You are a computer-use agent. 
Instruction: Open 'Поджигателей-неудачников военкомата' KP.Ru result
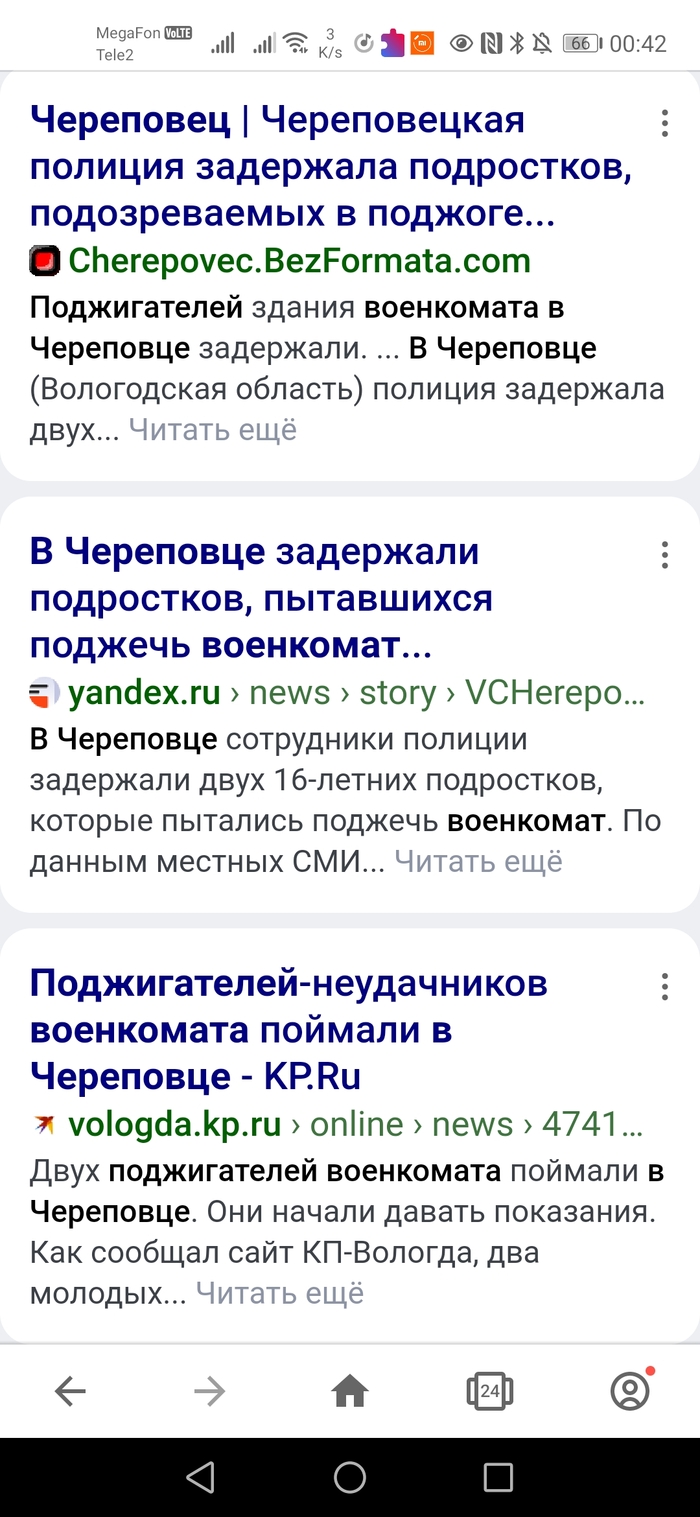288,1030
